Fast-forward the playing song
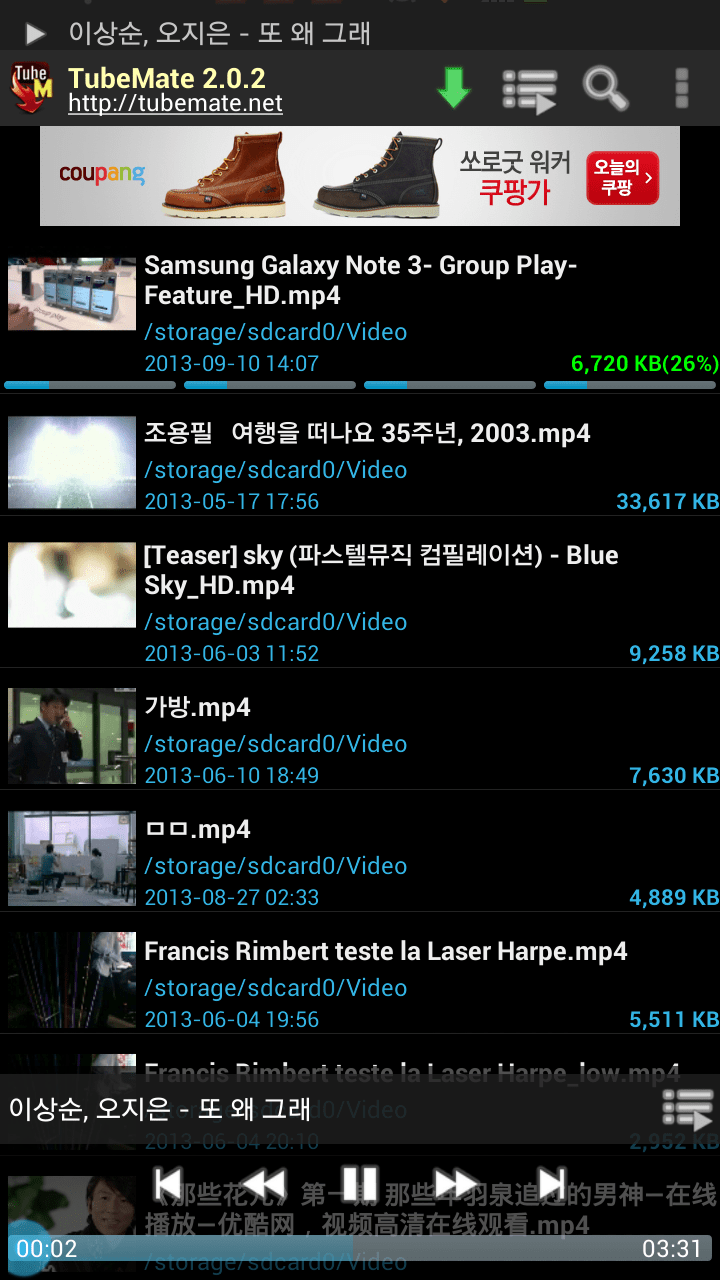Viewport: 720px width, 1280px height. [456, 1183]
